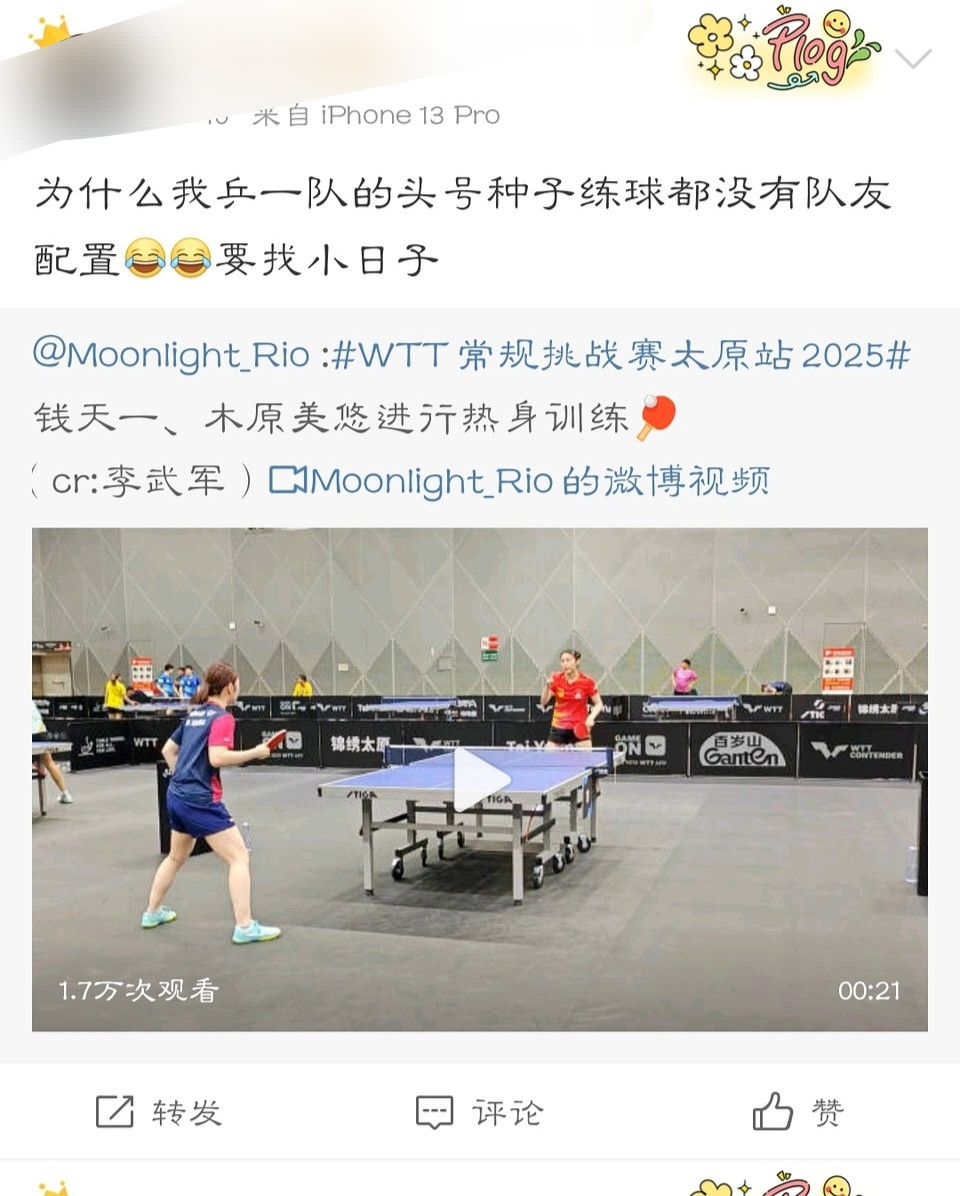Play the table tennis training video
The image size is (960, 1196).
pos(480,779)
